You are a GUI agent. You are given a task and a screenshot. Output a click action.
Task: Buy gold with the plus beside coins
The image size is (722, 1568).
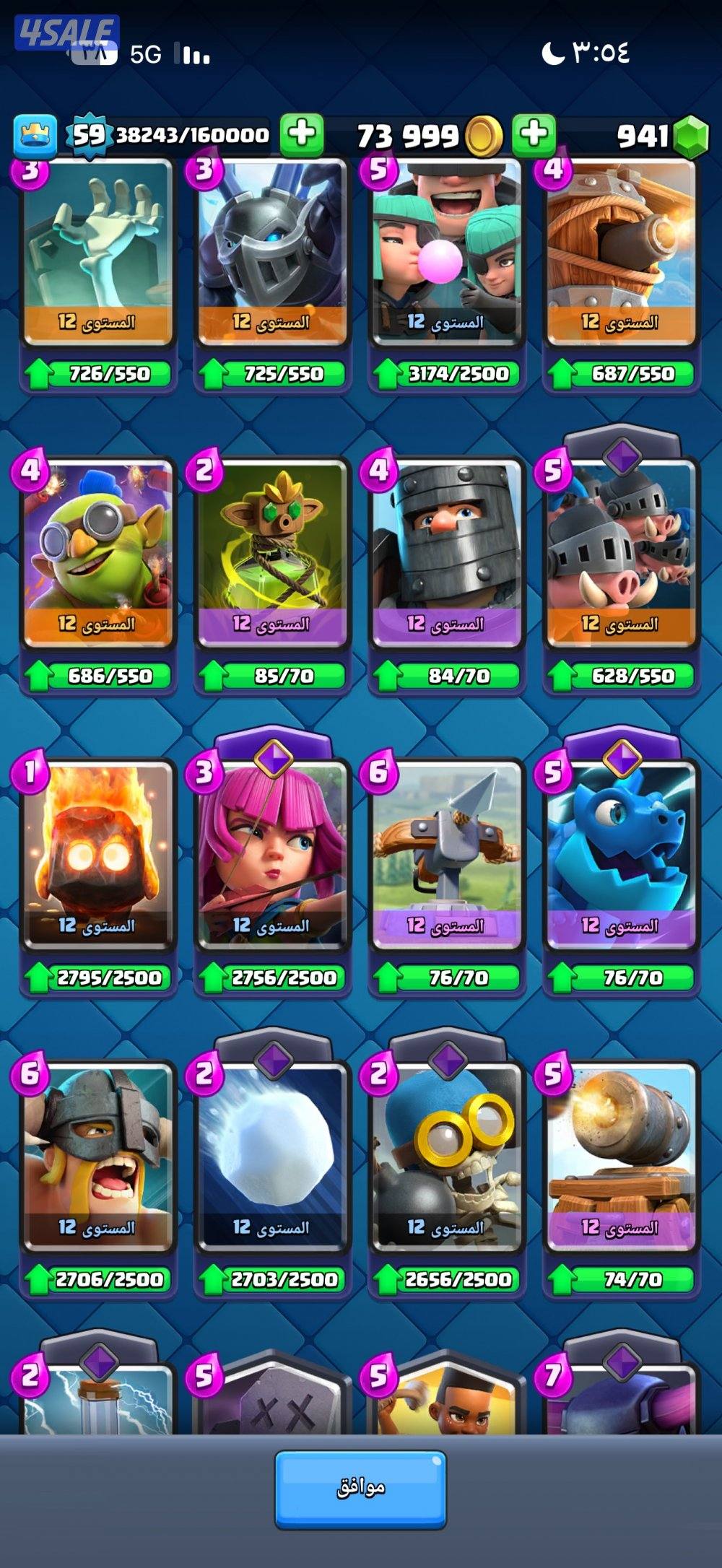(x=534, y=134)
